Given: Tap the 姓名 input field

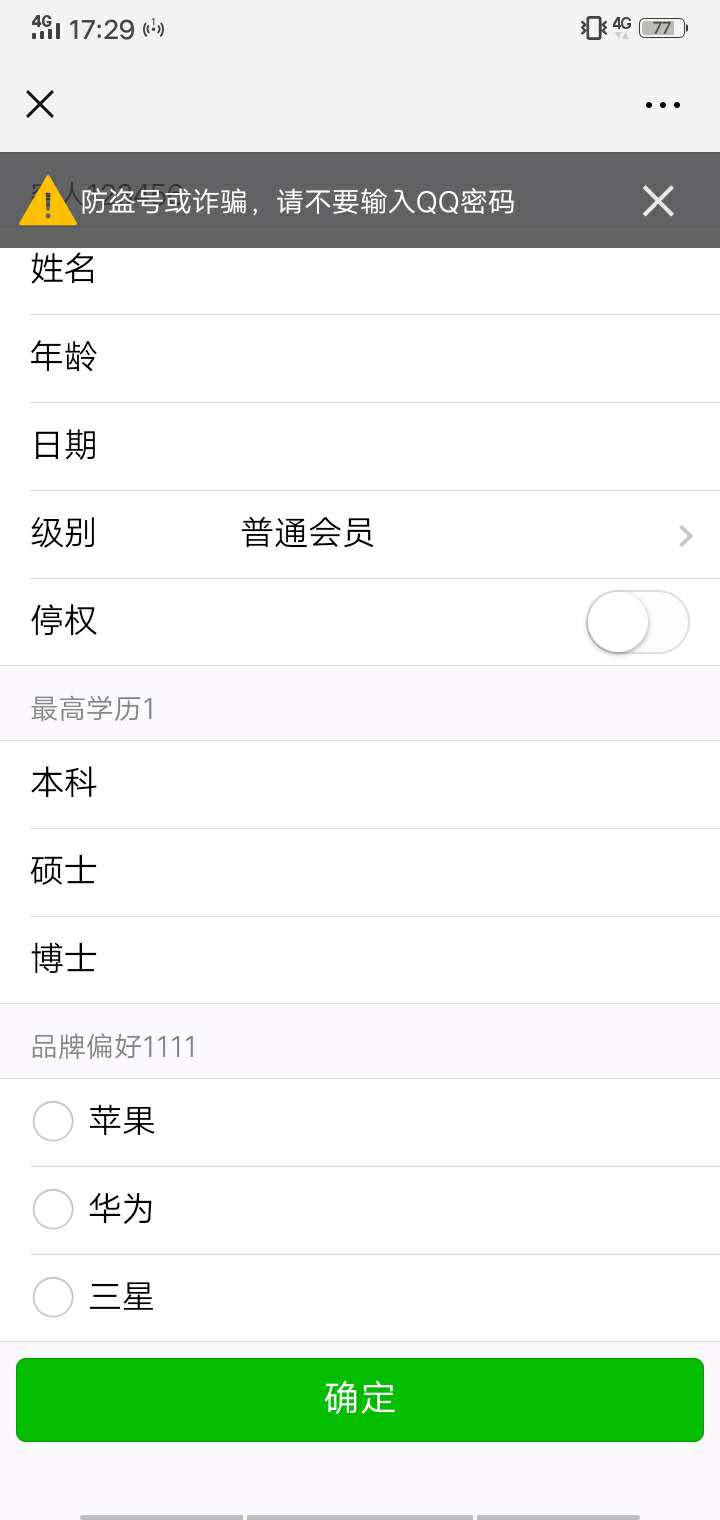Looking at the screenshot, I should [360, 271].
